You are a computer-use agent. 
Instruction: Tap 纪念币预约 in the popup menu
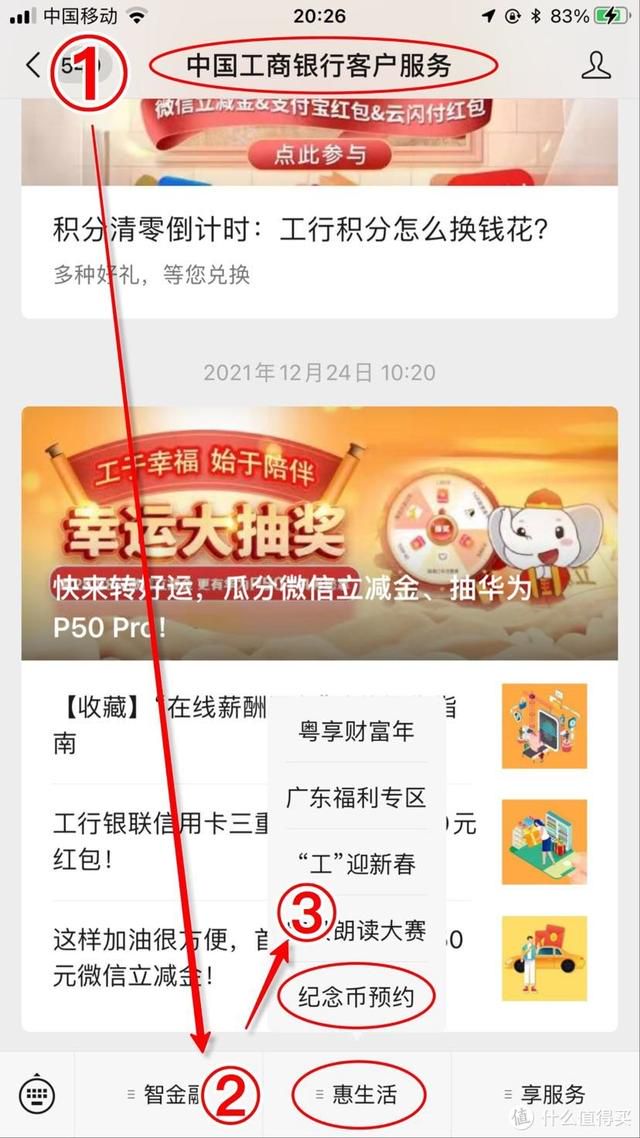click(x=356, y=996)
